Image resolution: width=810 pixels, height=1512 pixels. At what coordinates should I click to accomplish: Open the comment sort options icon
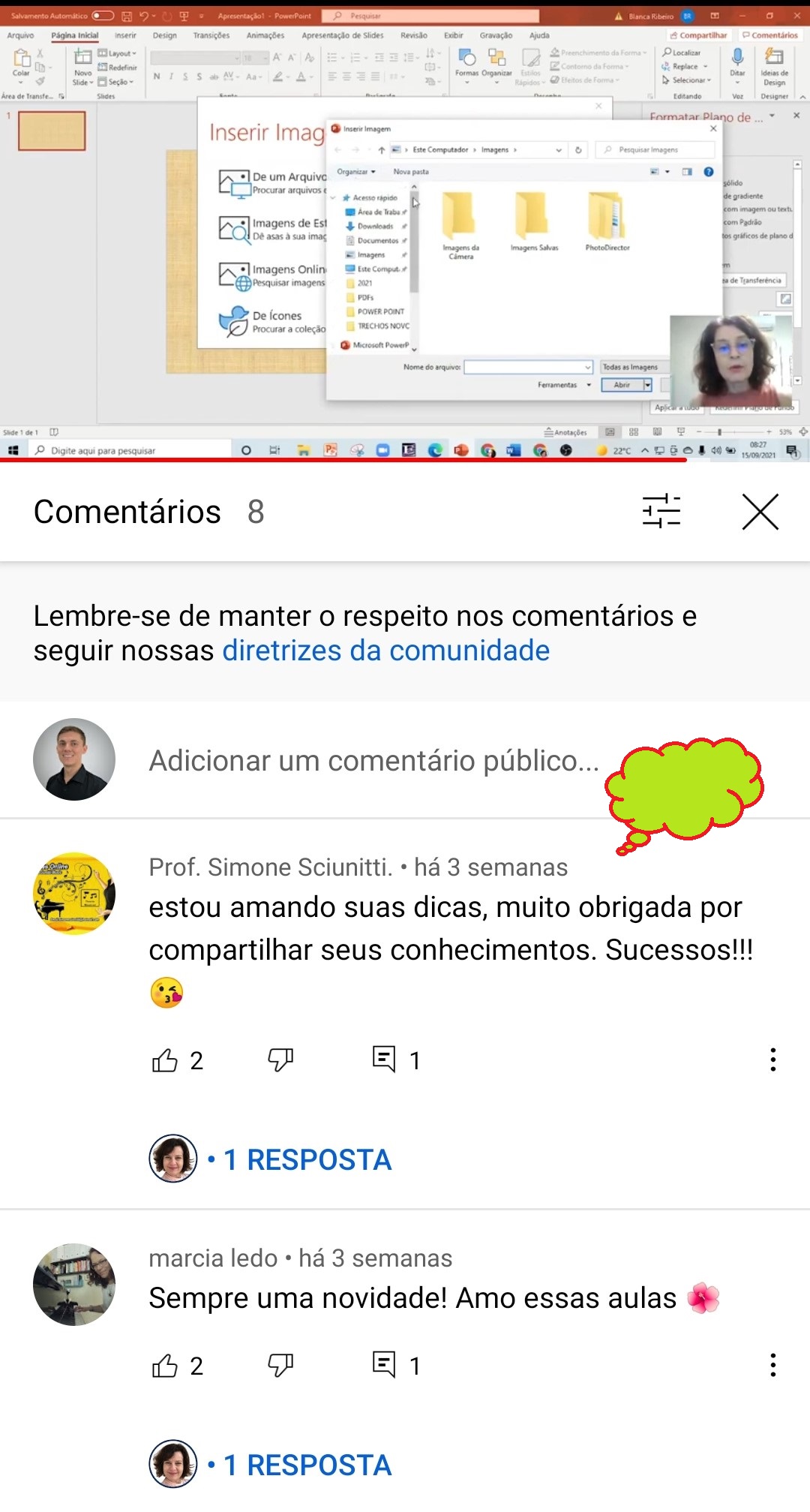(661, 511)
